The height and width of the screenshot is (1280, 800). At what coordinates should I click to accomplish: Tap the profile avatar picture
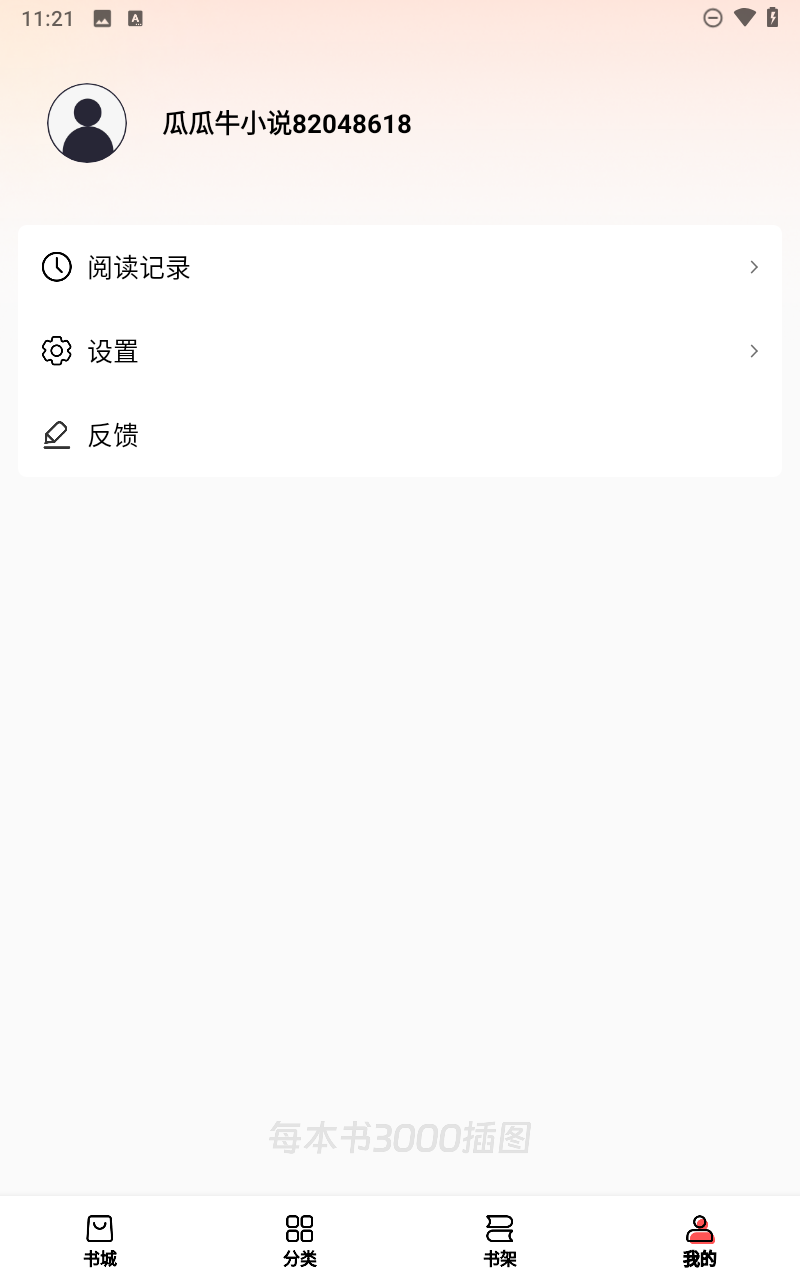click(x=87, y=123)
